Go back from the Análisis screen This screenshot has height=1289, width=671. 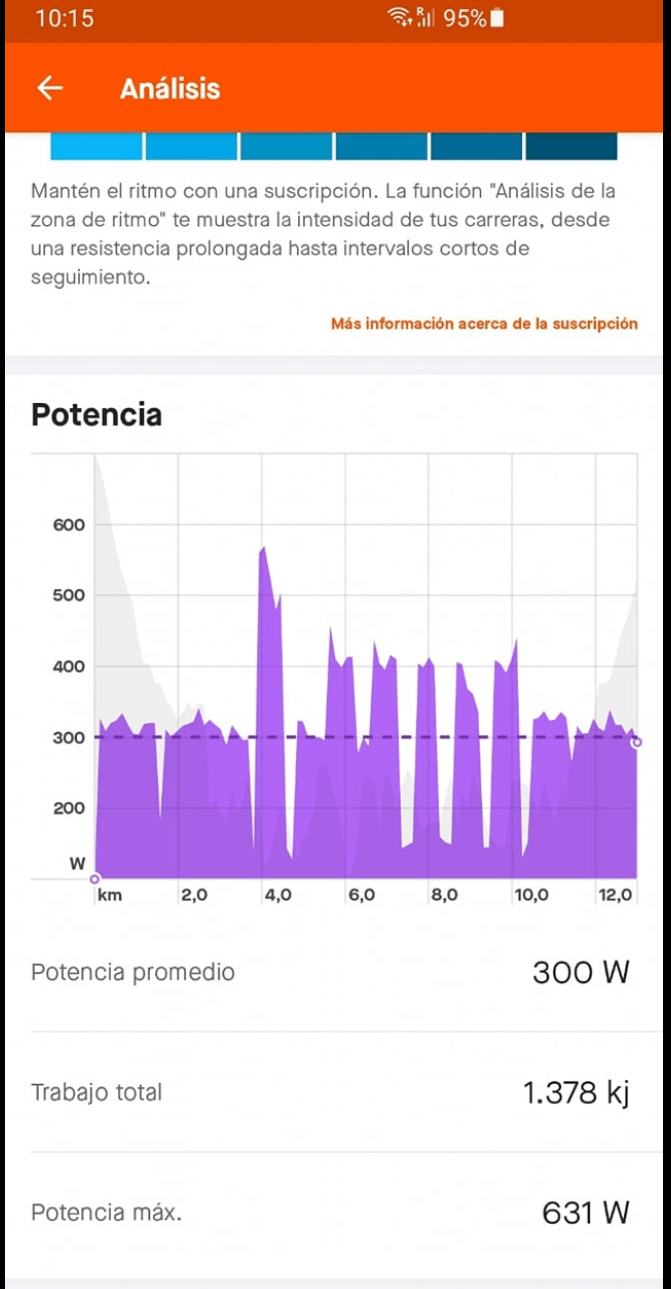coord(50,88)
